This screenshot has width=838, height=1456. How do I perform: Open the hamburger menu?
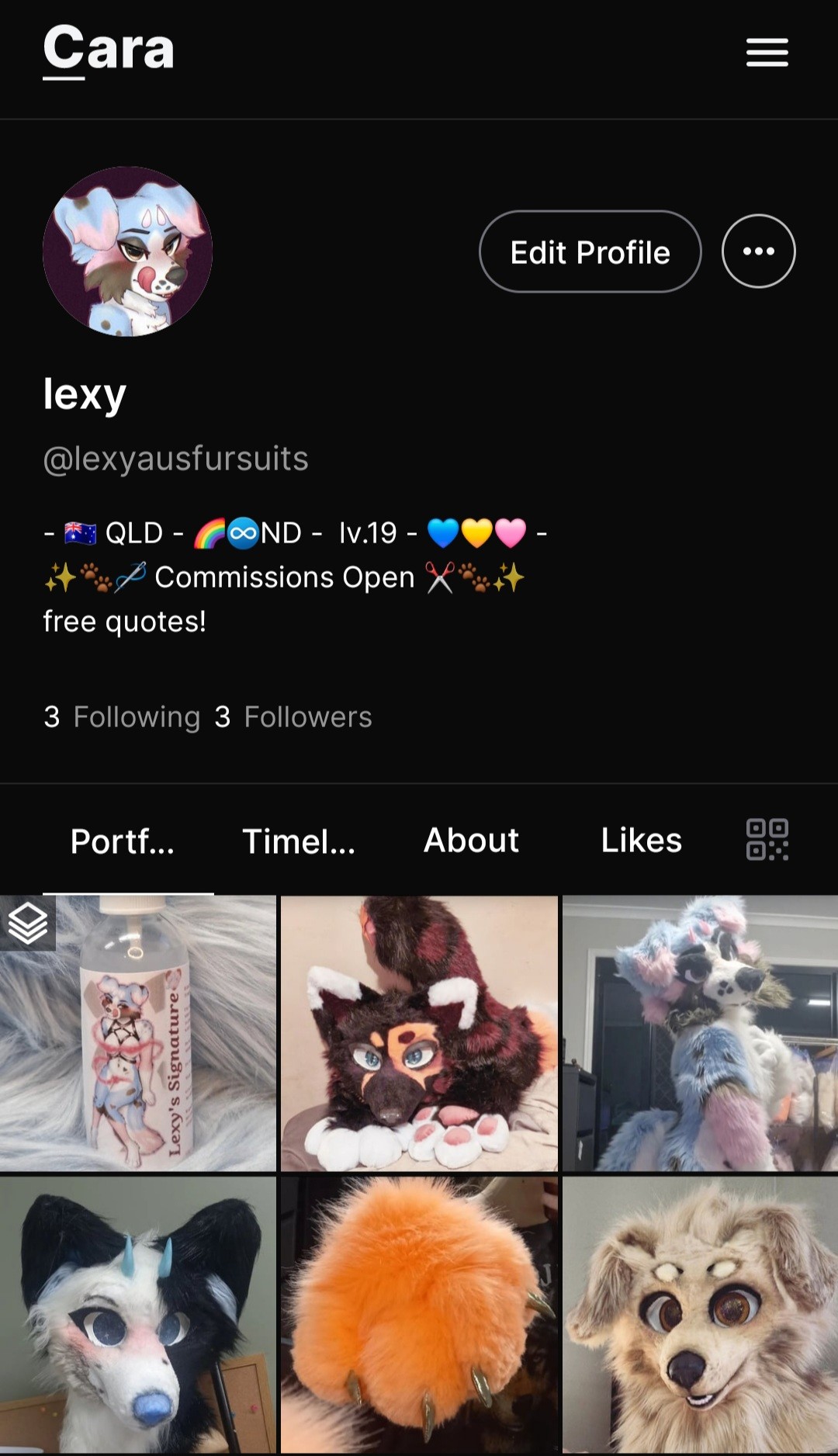767,53
